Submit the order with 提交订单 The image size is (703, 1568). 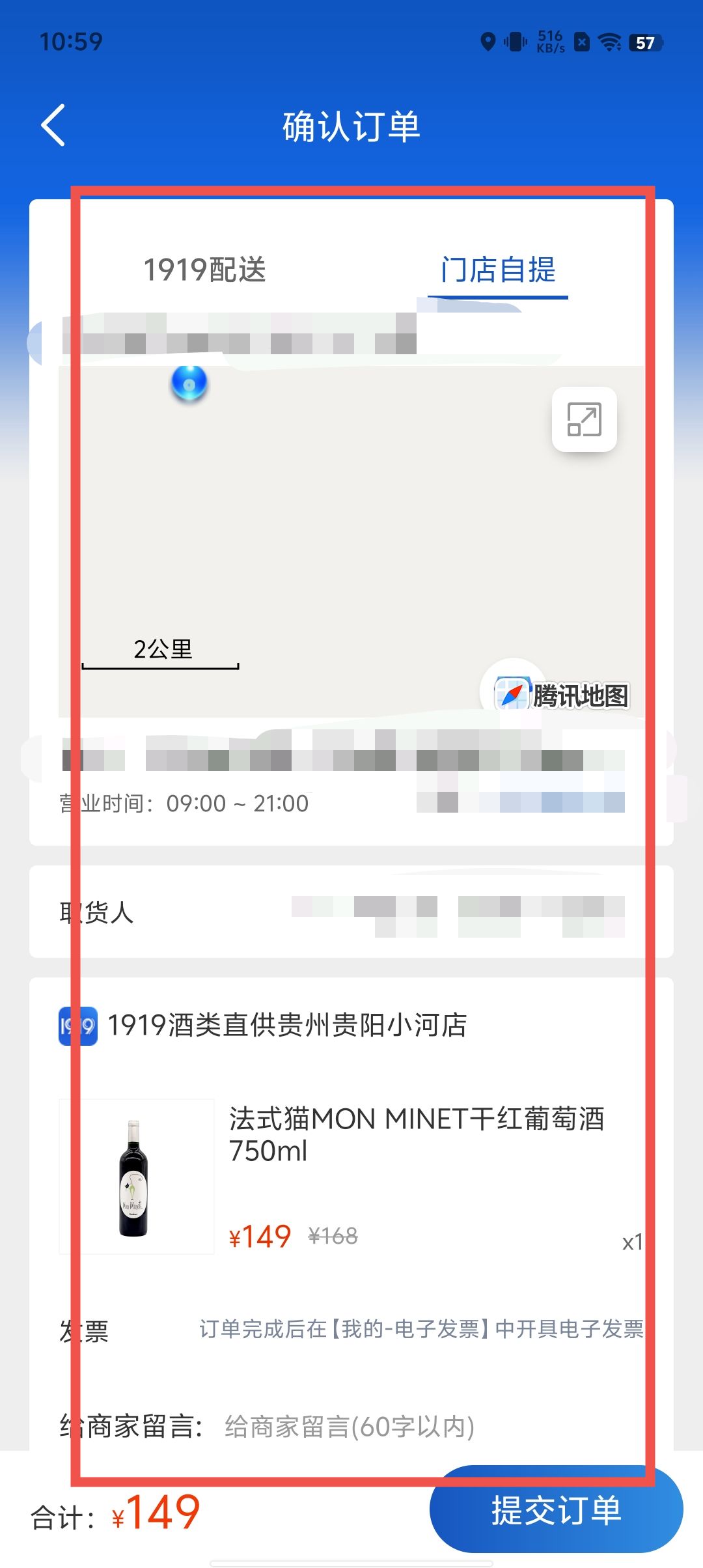pyautogui.click(x=556, y=1511)
